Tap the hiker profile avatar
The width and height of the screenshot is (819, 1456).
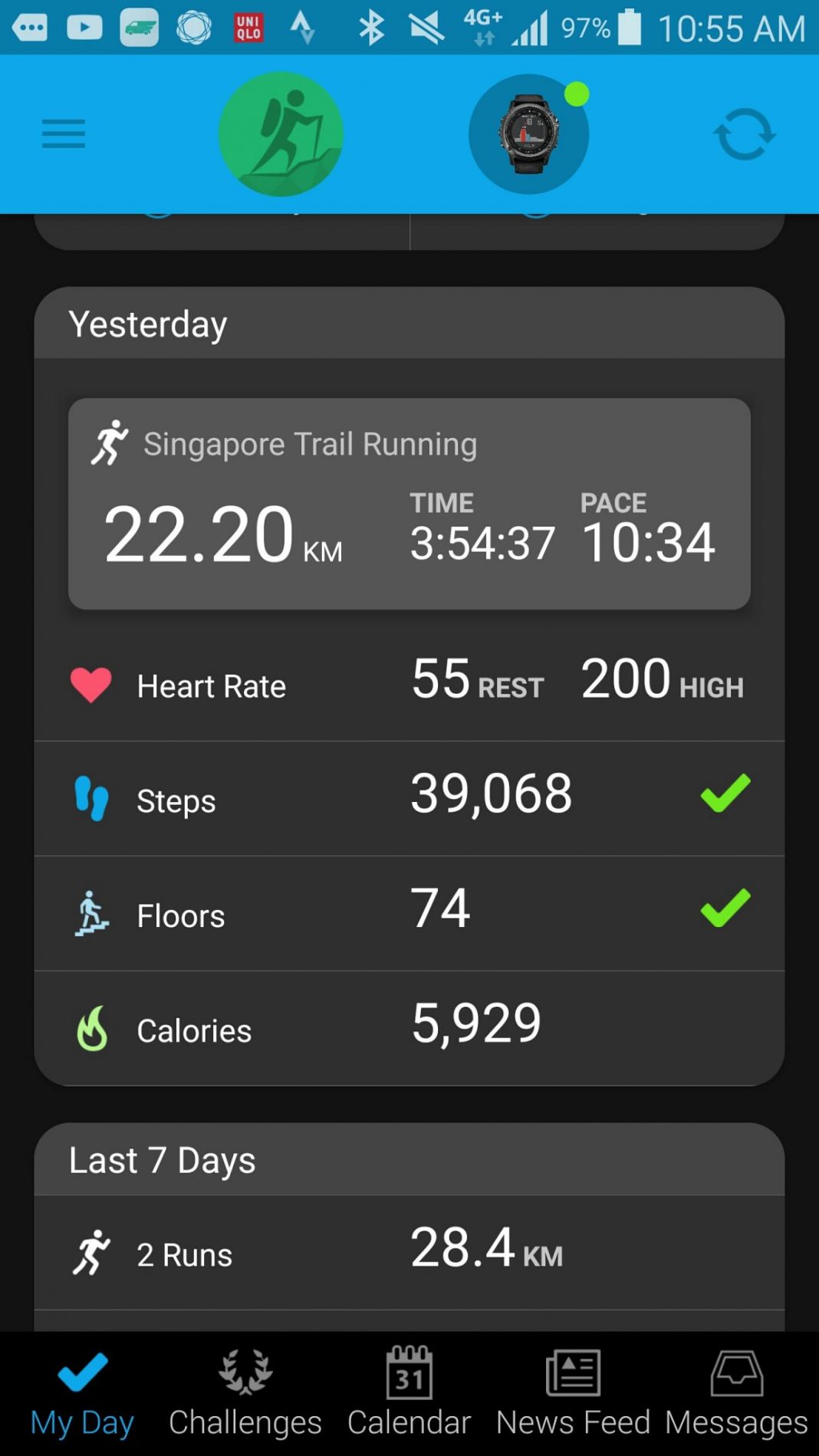coord(281,134)
